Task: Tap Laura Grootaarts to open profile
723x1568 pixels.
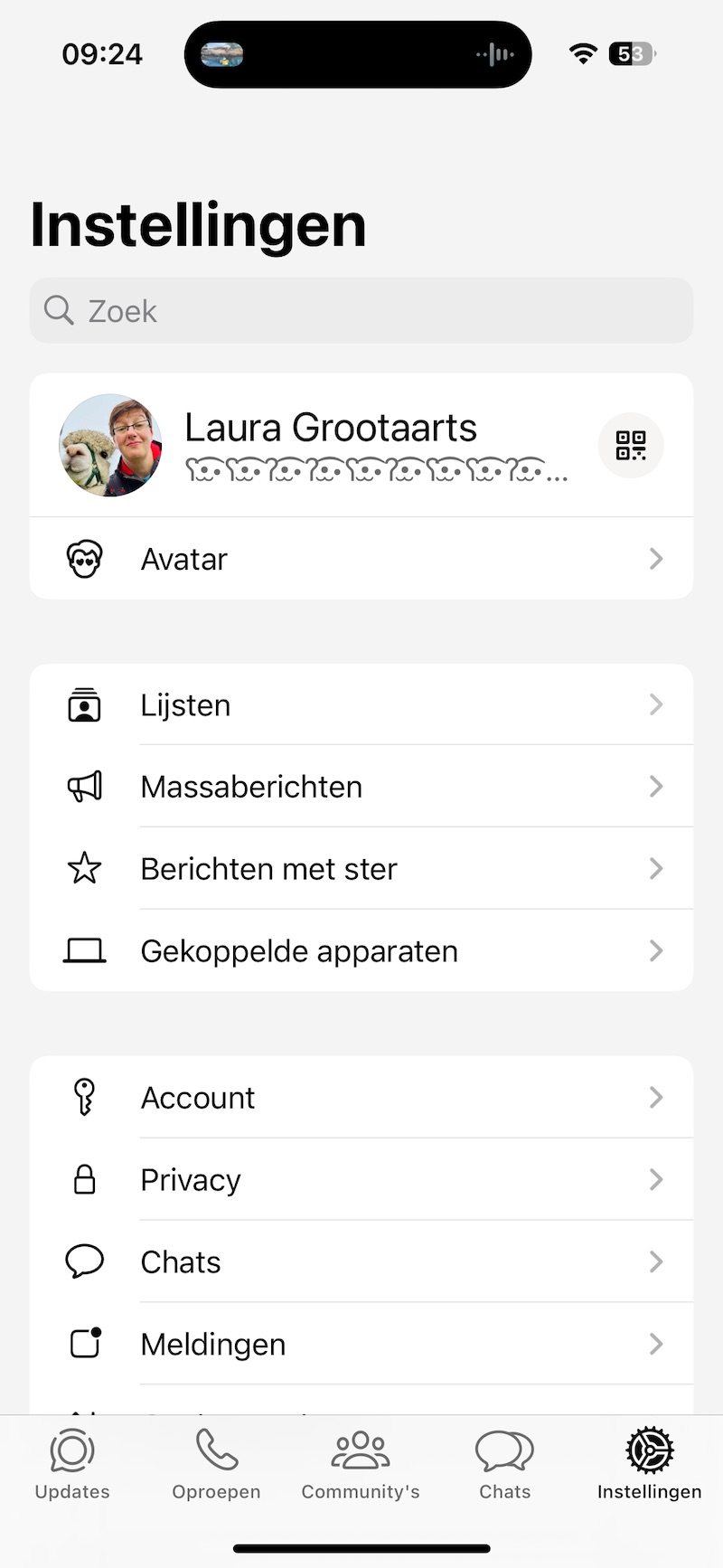Action: tap(330, 428)
